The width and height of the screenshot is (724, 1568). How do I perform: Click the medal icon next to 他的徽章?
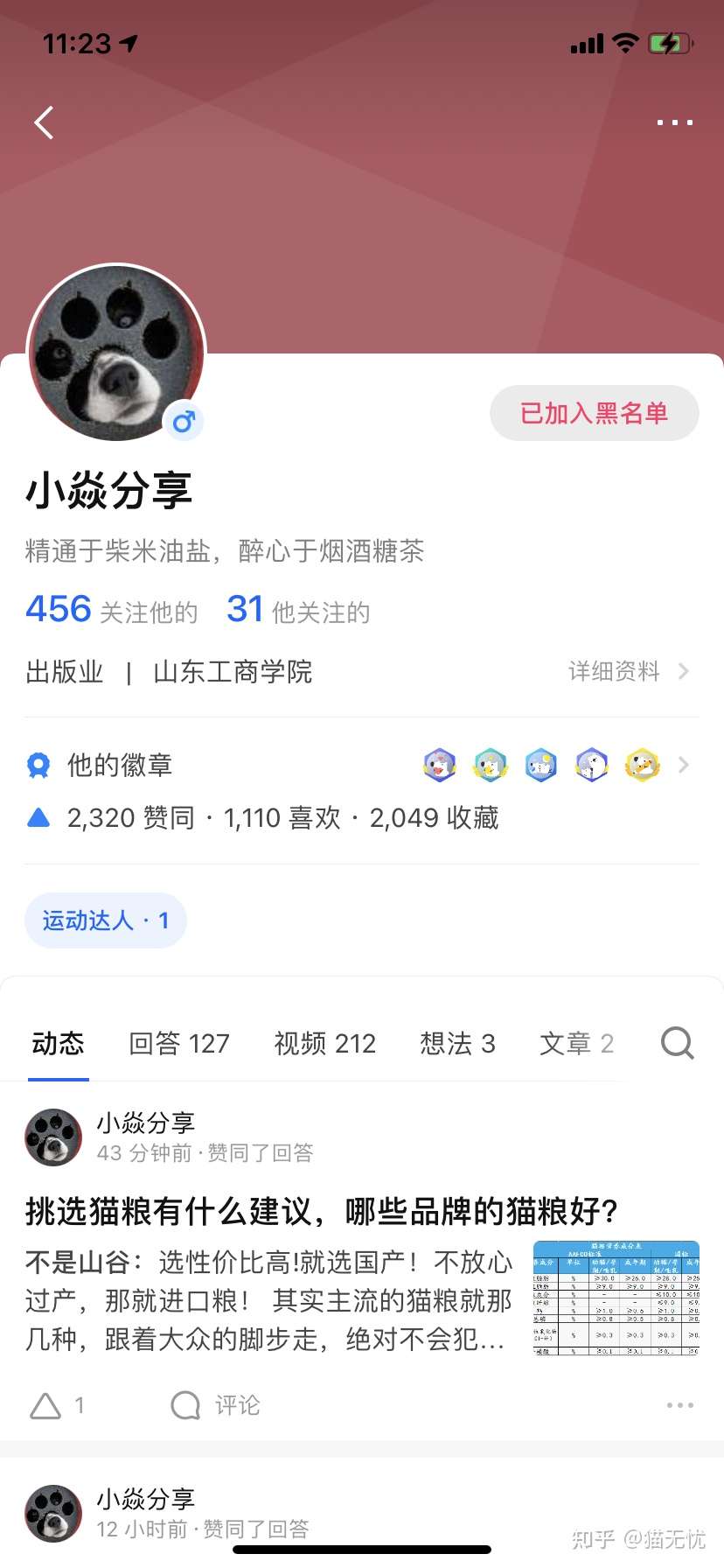36,764
